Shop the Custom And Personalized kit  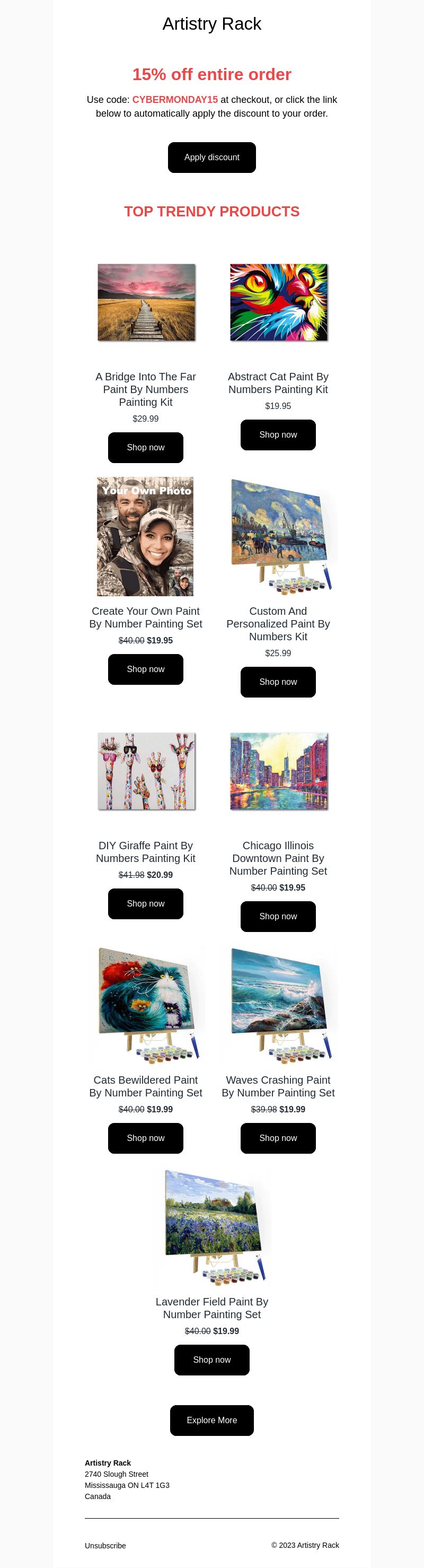pyautogui.click(x=278, y=682)
